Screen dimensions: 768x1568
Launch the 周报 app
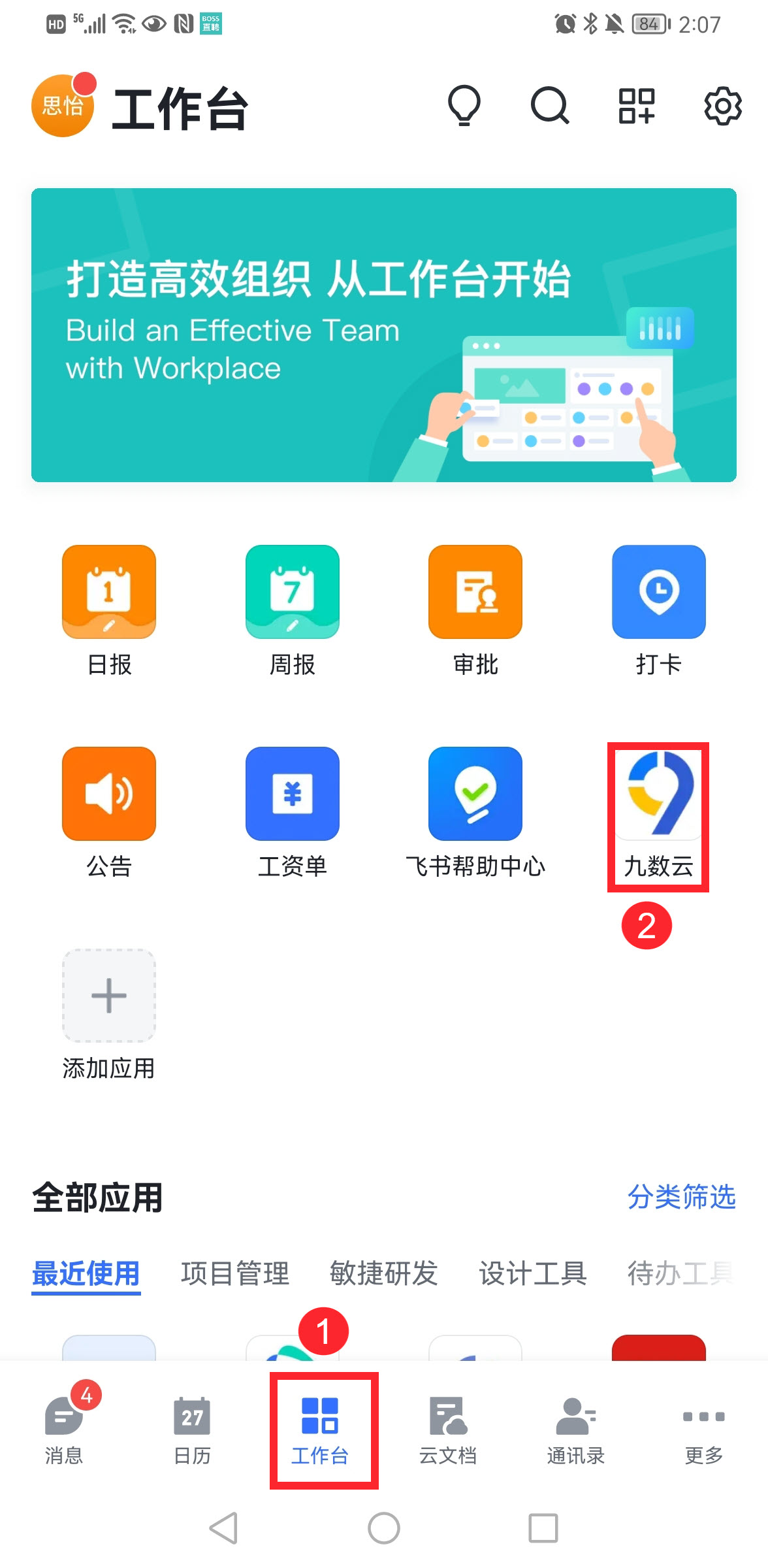coord(293,593)
